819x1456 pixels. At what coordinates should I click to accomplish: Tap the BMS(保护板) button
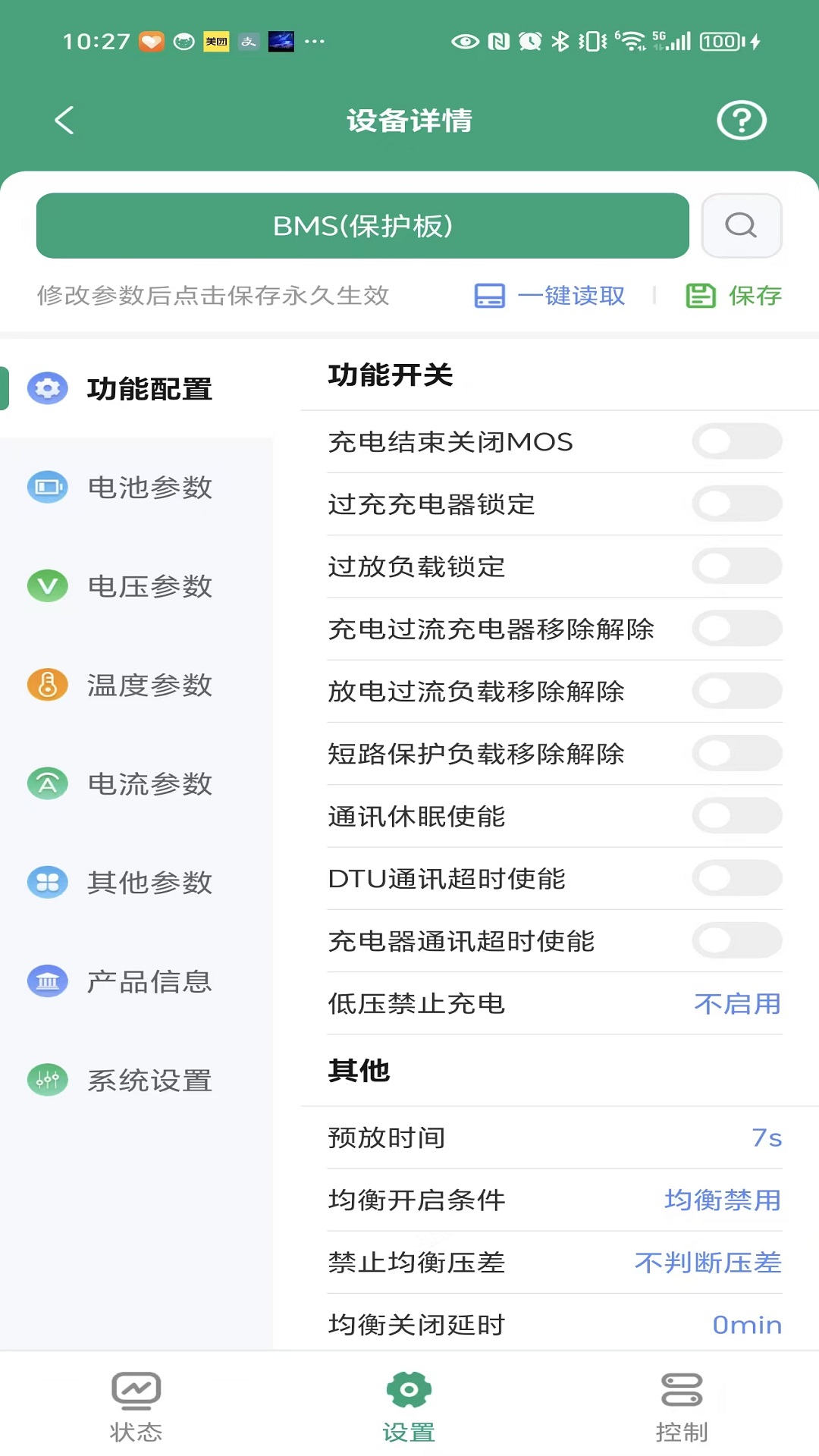coord(362,226)
